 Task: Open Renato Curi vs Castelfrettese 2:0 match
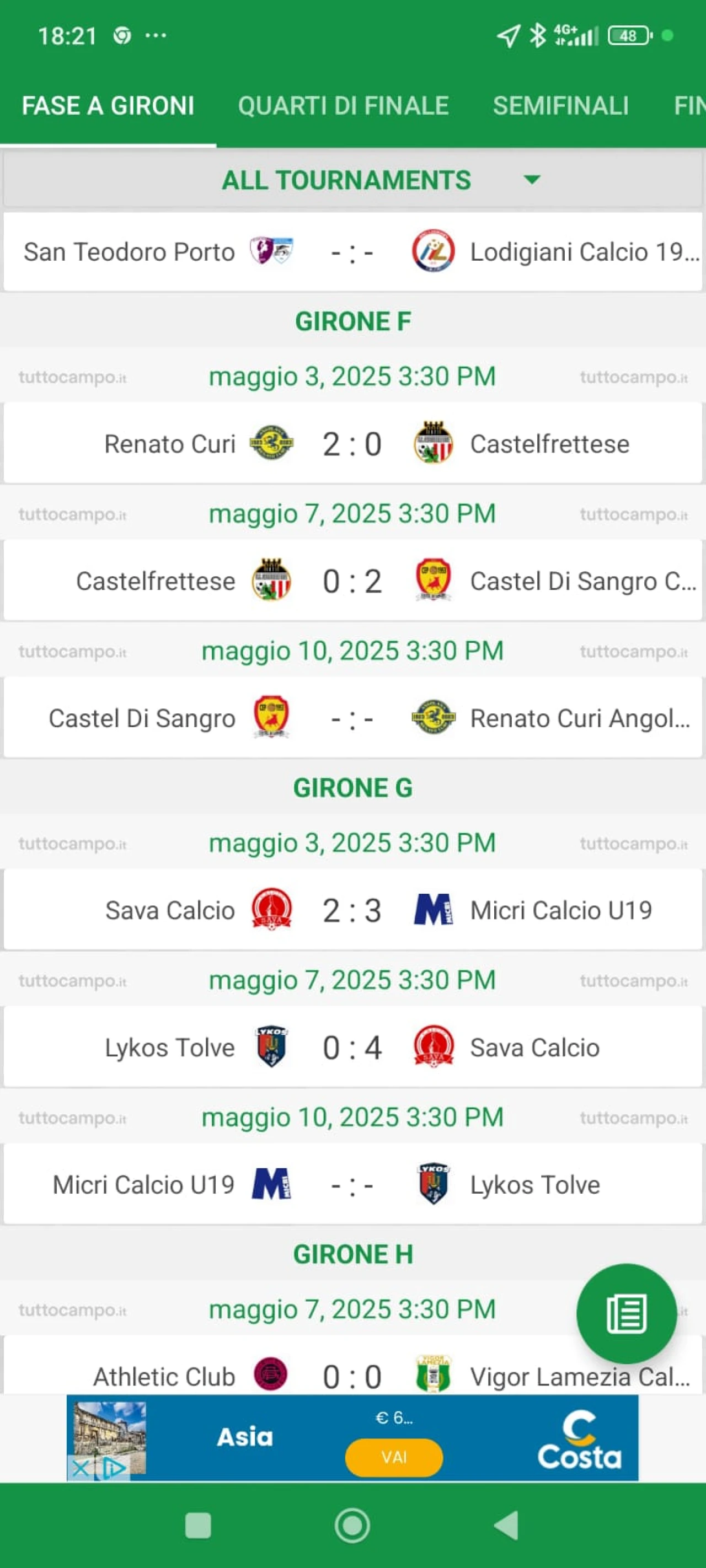tap(352, 444)
